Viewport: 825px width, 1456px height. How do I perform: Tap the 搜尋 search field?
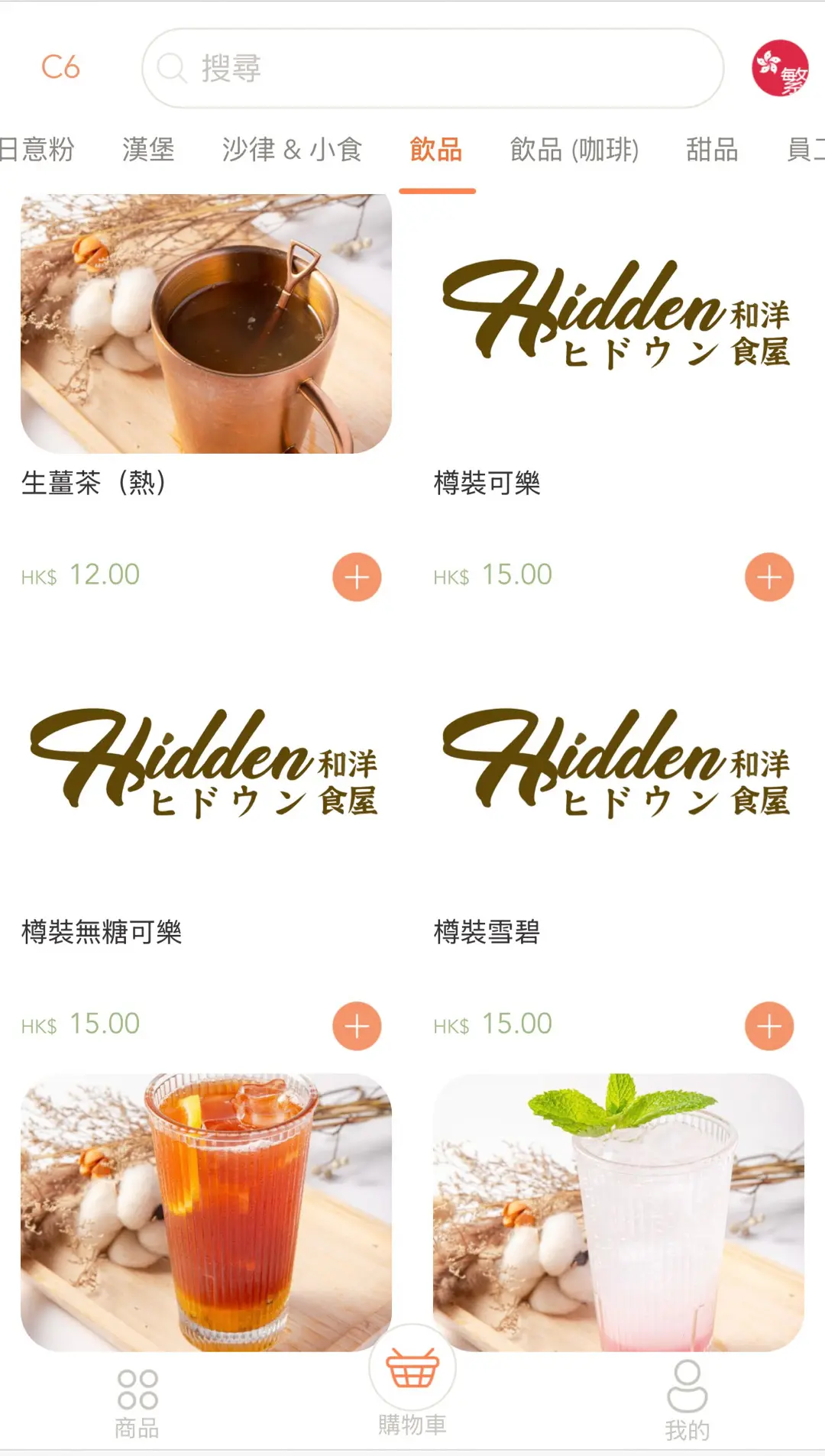(x=432, y=68)
